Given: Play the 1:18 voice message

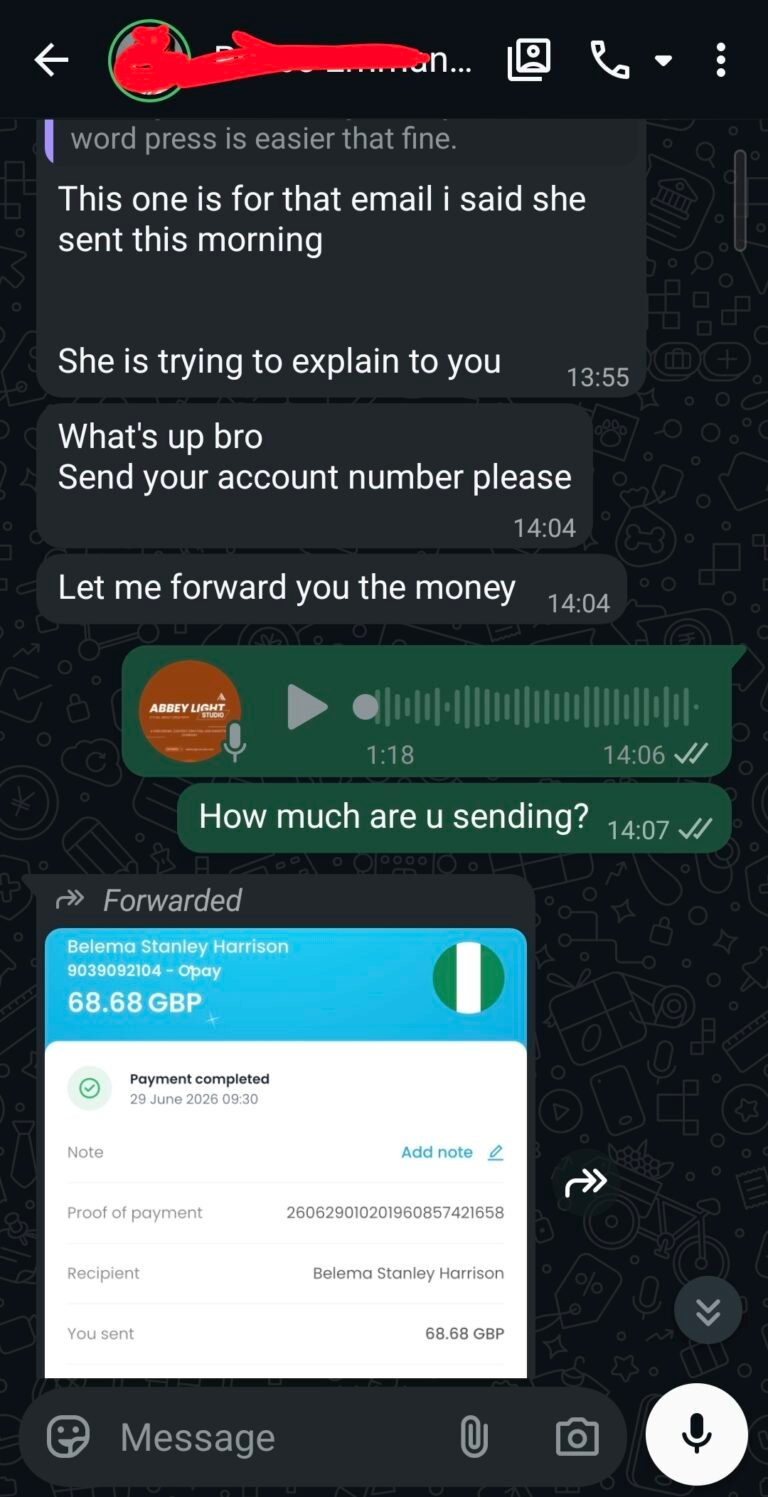Looking at the screenshot, I should [x=306, y=708].
